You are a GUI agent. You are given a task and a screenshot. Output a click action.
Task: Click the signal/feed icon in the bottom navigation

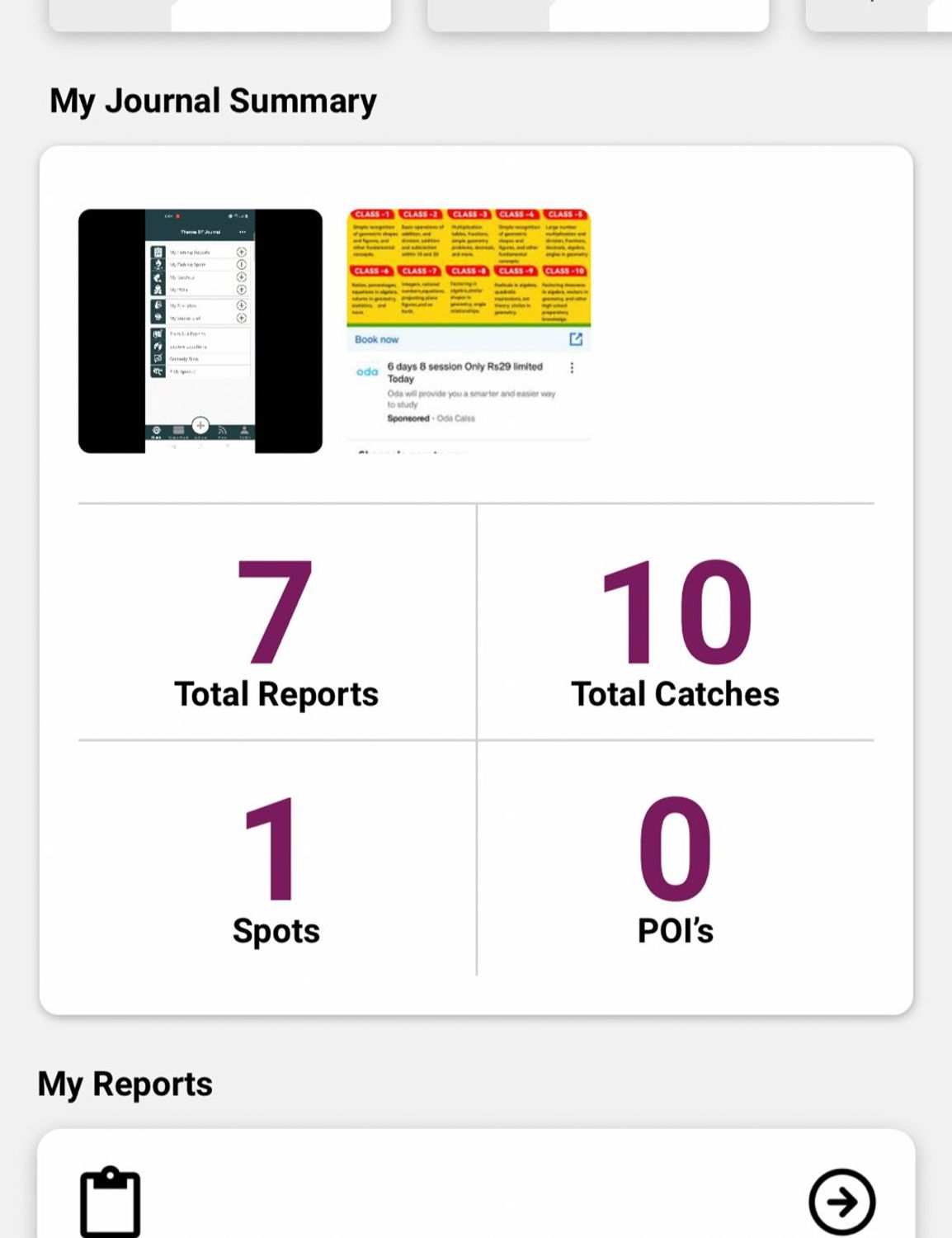(x=221, y=430)
